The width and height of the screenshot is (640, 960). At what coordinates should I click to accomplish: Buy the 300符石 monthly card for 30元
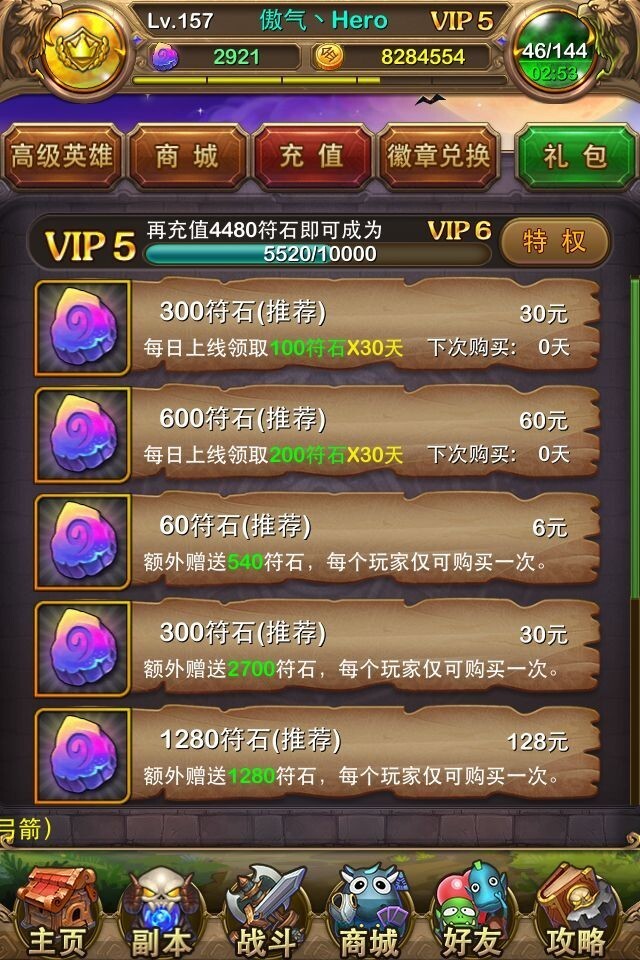[365, 329]
